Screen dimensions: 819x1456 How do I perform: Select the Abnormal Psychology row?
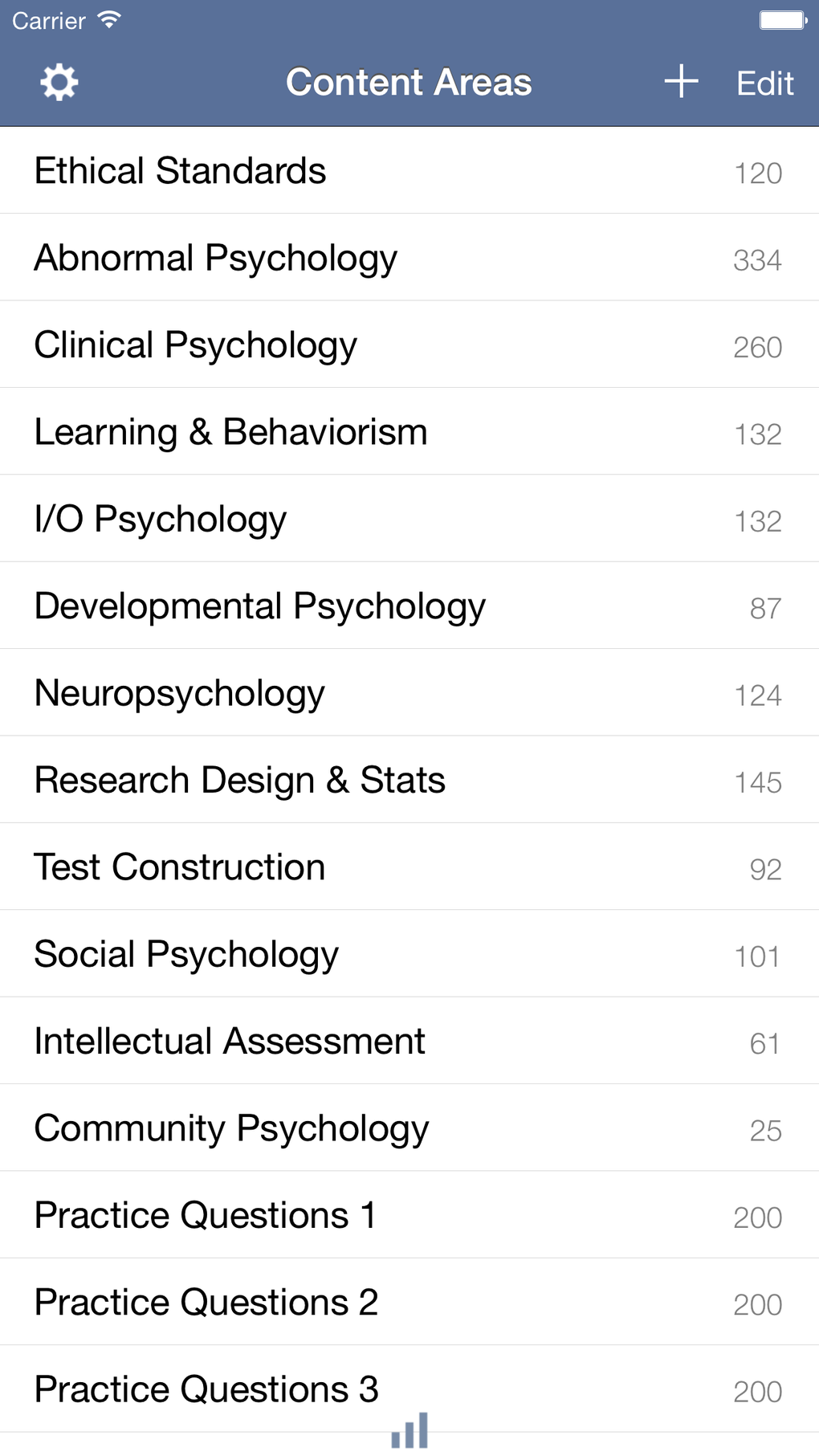[215, 259]
